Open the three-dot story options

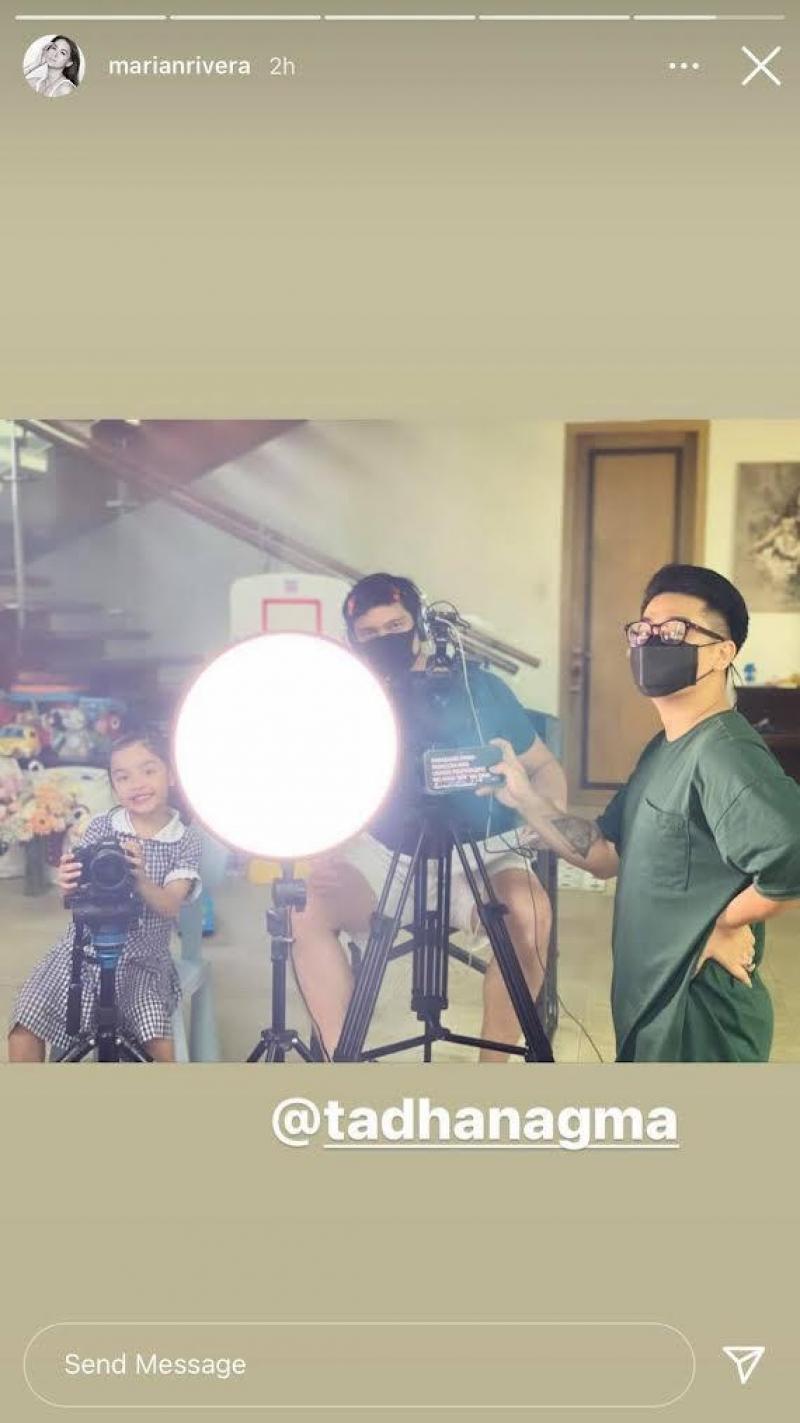684,66
